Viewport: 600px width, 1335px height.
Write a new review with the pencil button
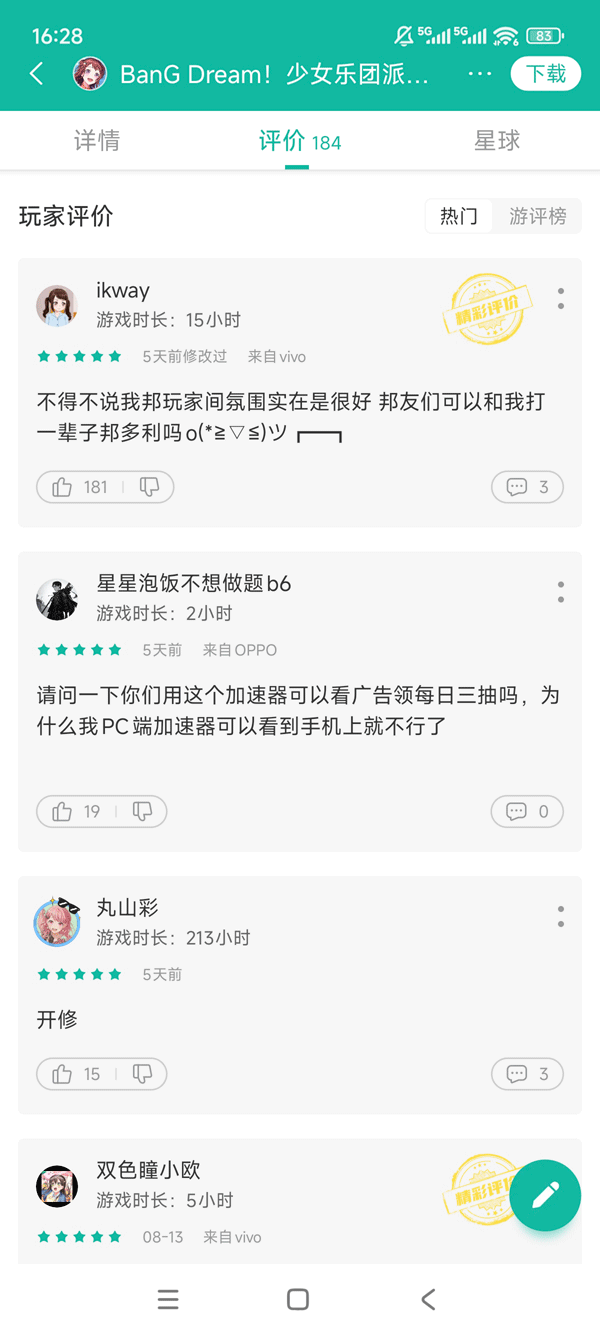(x=545, y=1194)
